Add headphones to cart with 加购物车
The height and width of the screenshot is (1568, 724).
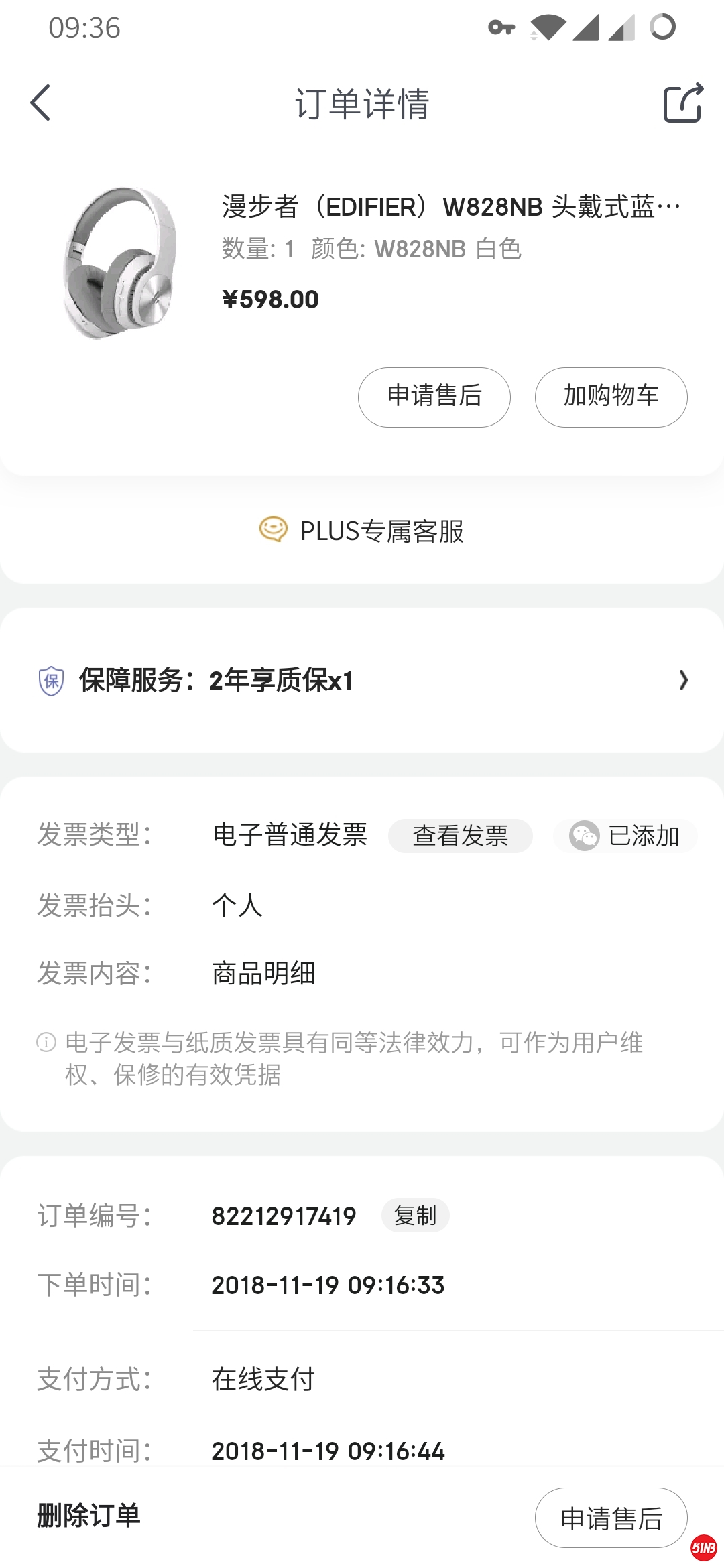click(x=611, y=397)
